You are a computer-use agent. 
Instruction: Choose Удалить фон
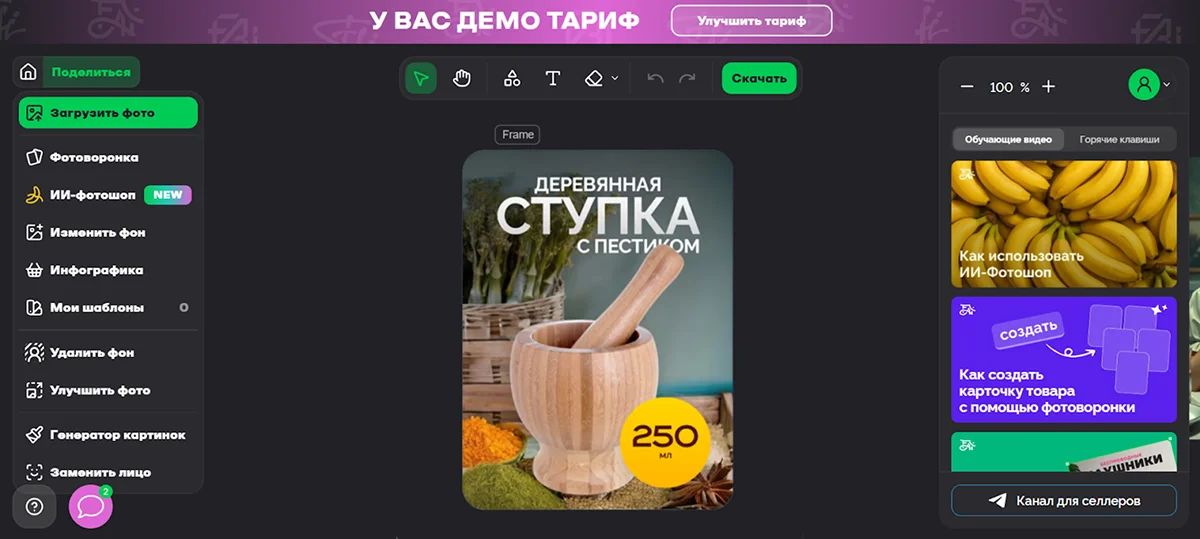point(92,353)
